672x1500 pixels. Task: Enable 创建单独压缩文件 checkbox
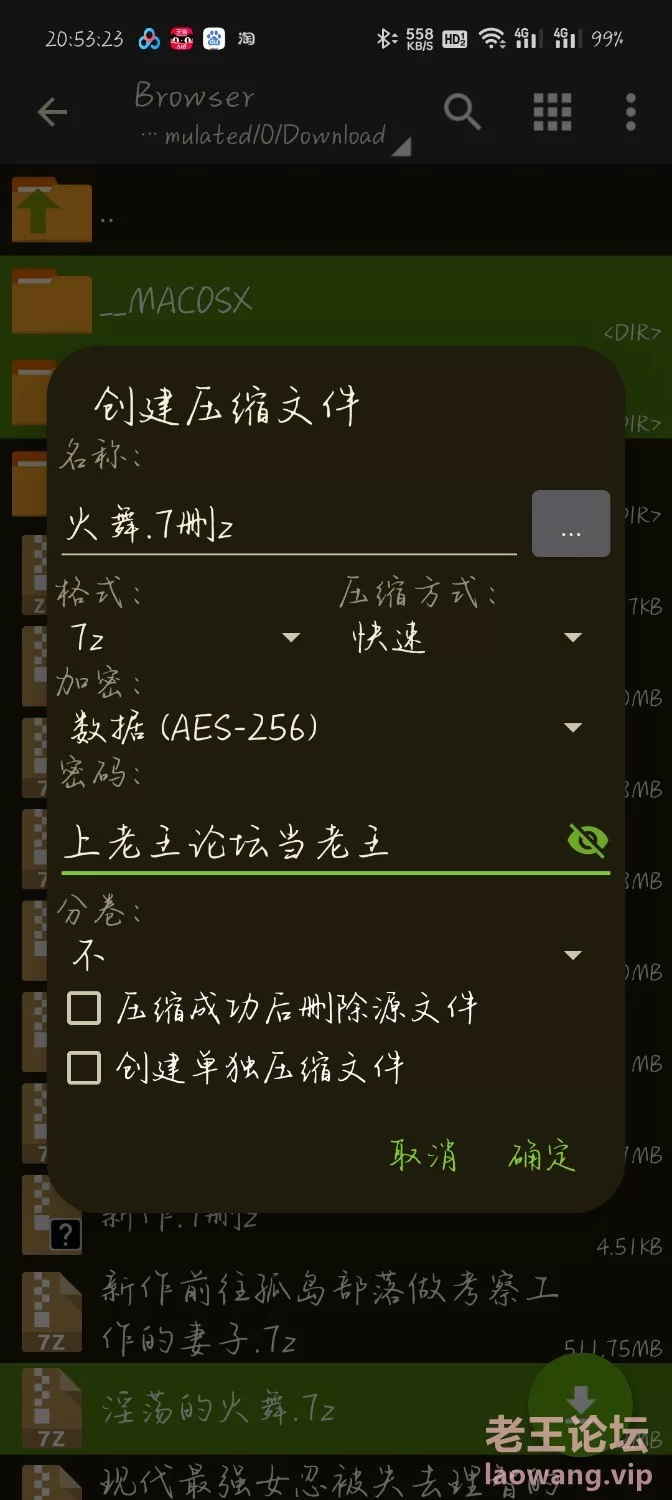coord(84,1068)
